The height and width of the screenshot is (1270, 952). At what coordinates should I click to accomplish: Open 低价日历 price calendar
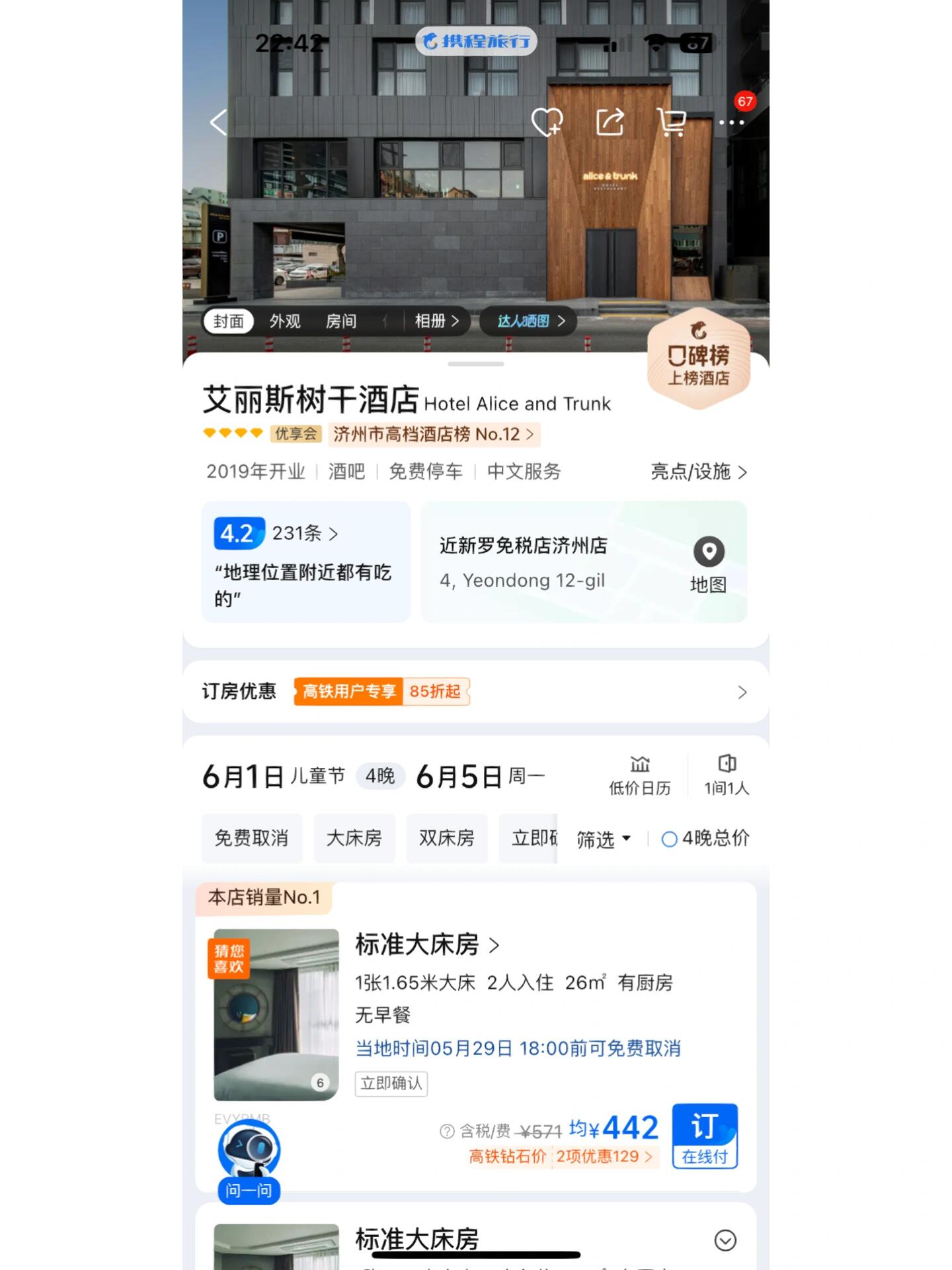click(x=639, y=775)
